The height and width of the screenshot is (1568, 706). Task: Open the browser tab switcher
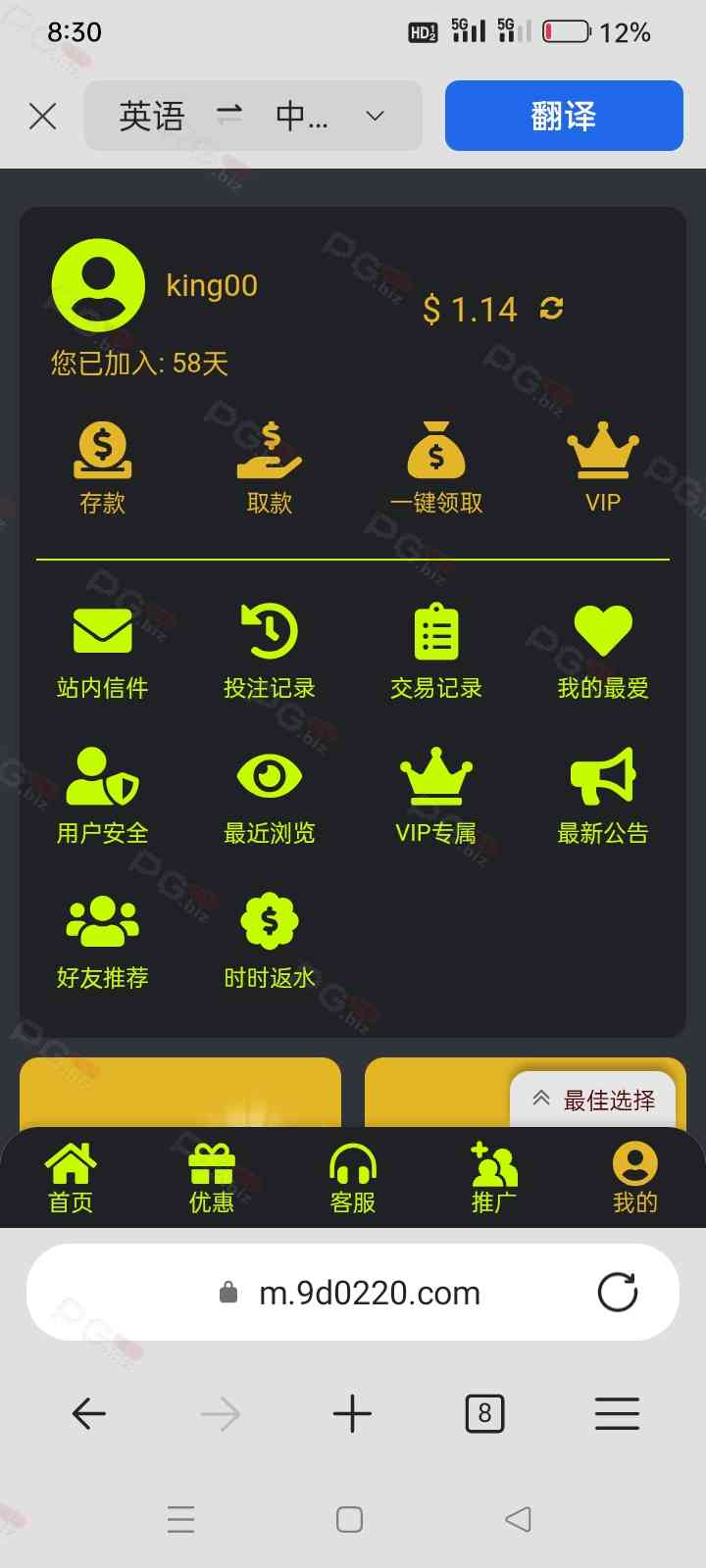point(484,1413)
